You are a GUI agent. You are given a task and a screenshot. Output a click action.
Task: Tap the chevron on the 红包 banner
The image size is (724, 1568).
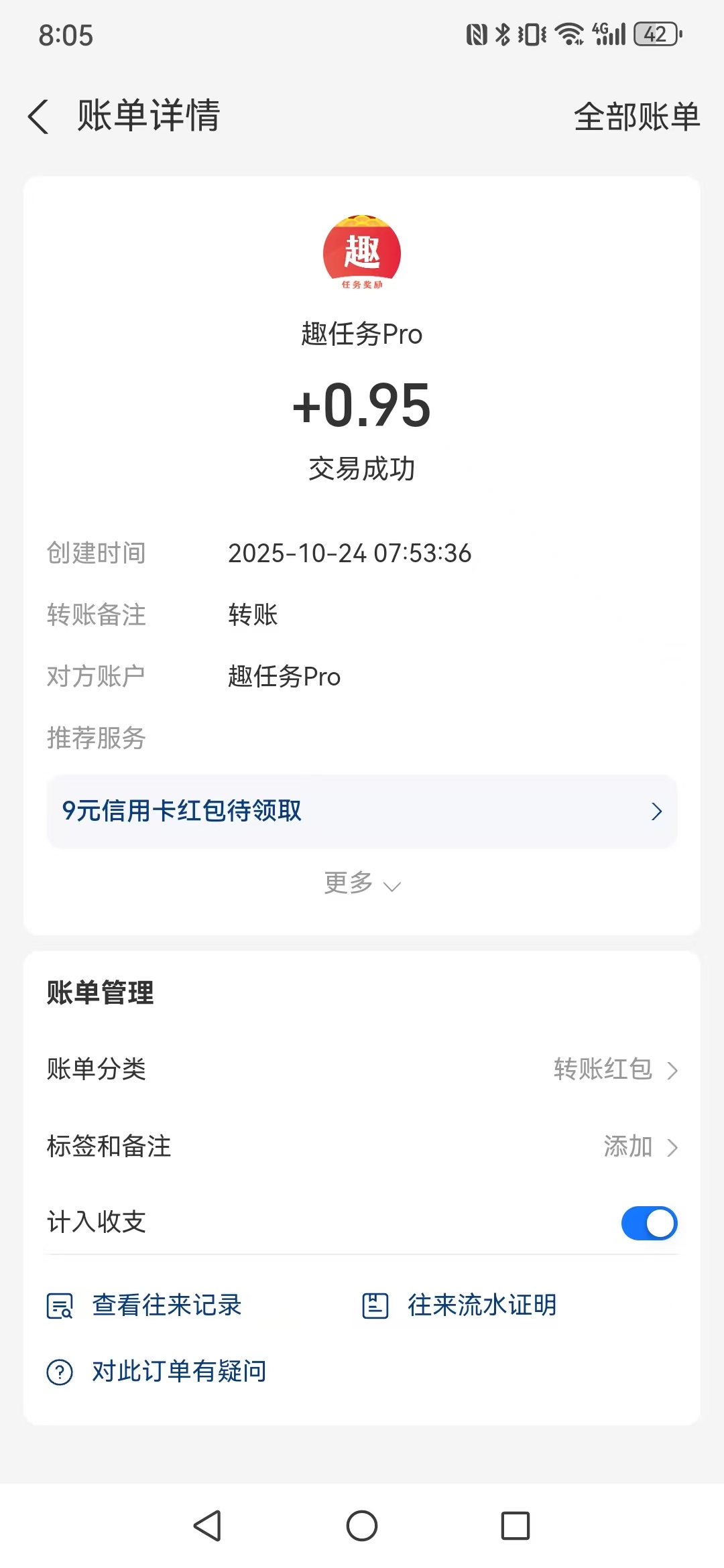[656, 811]
